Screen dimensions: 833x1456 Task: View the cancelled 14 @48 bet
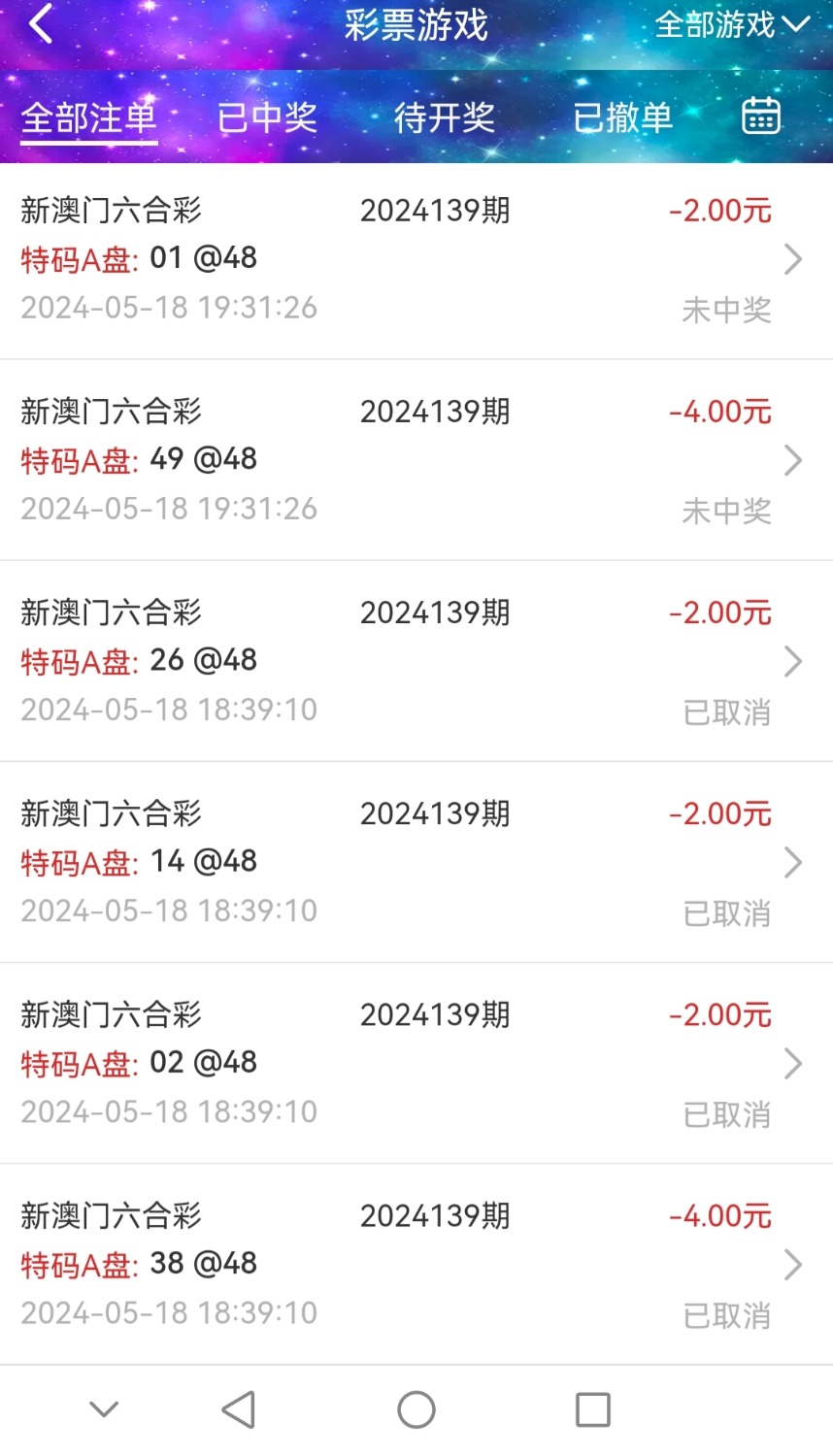point(416,862)
